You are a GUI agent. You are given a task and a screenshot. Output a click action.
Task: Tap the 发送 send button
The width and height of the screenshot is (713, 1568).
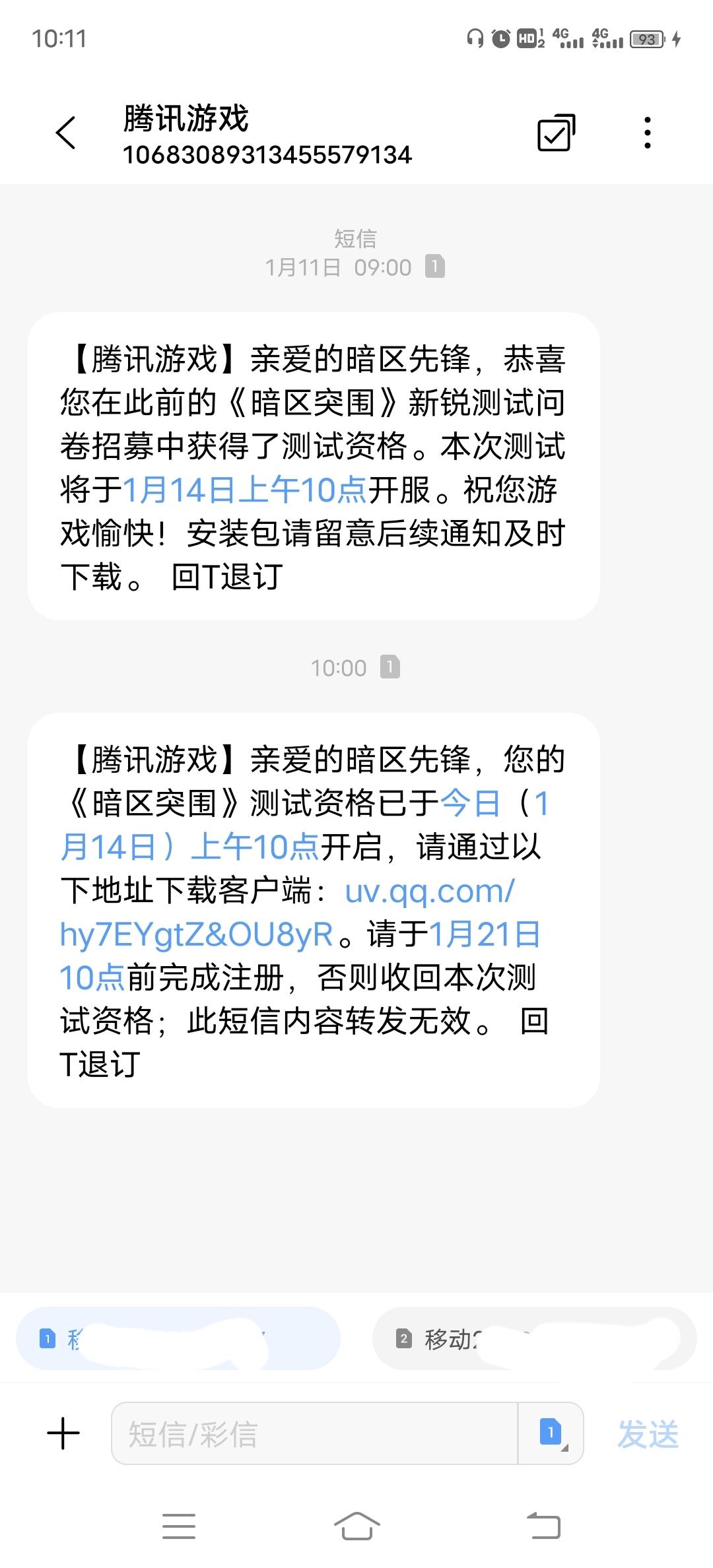pos(648,1434)
